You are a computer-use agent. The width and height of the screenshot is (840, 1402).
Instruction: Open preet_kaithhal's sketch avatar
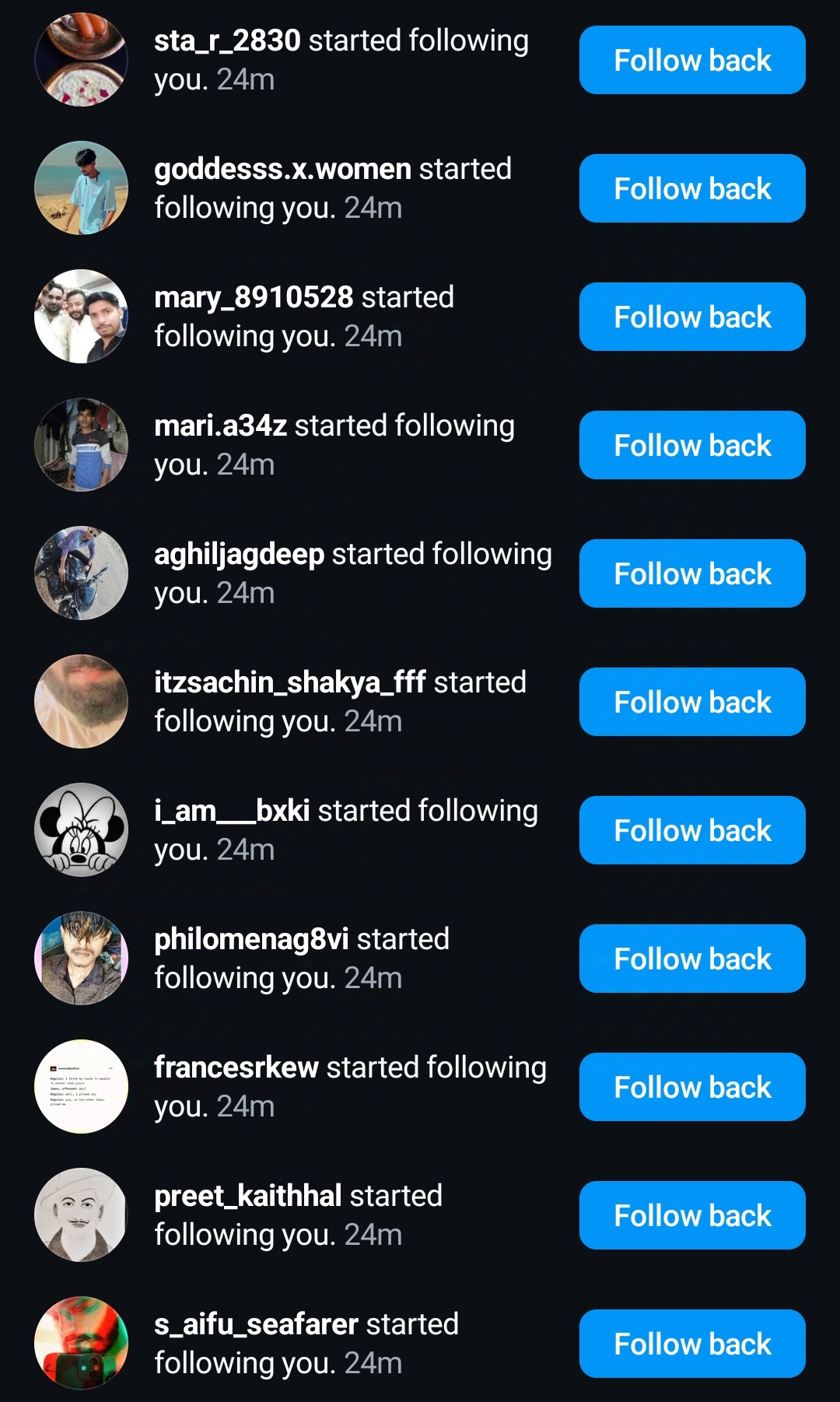(x=81, y=1215)
